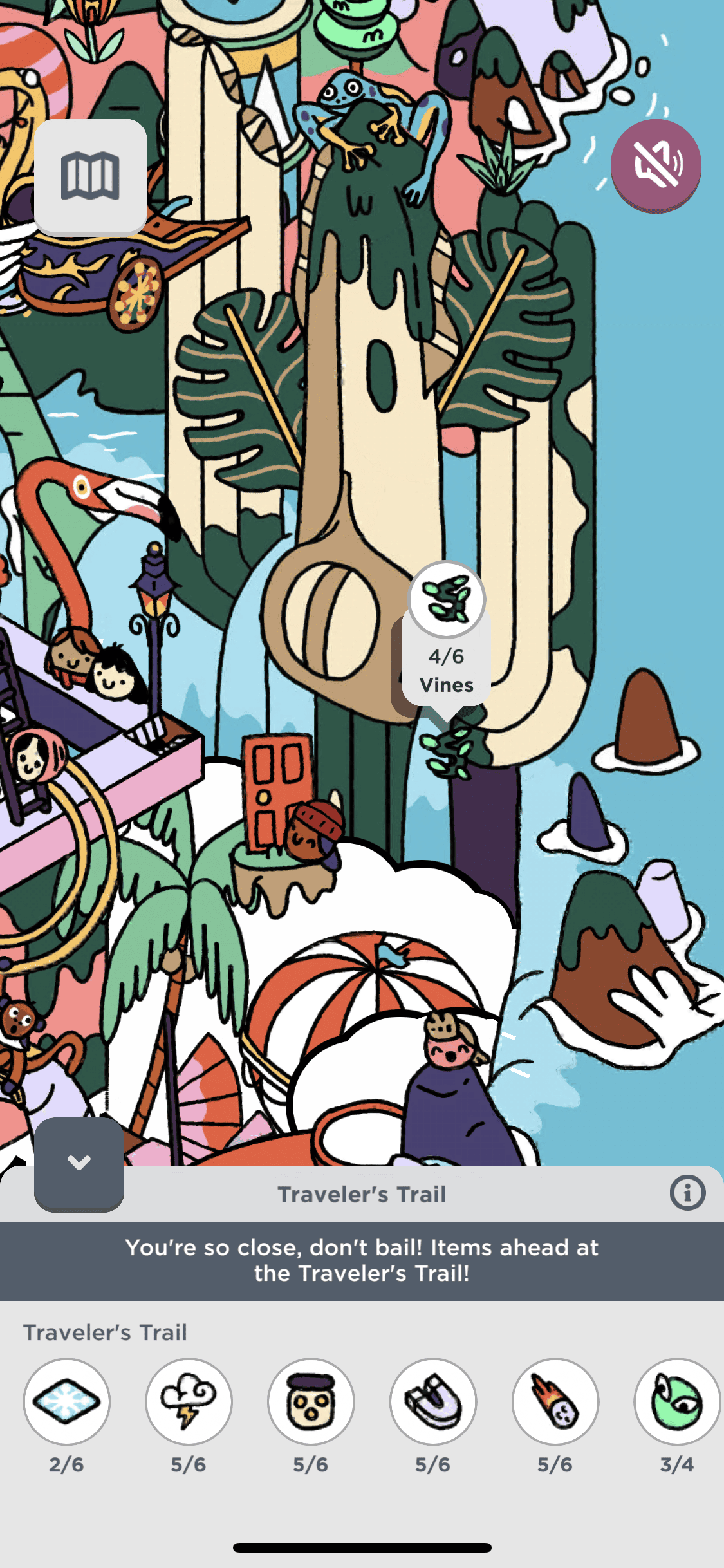This screenshot has width=724, height=1568.
Task: Toggle the muted sound button
Action: click(656, 165)
